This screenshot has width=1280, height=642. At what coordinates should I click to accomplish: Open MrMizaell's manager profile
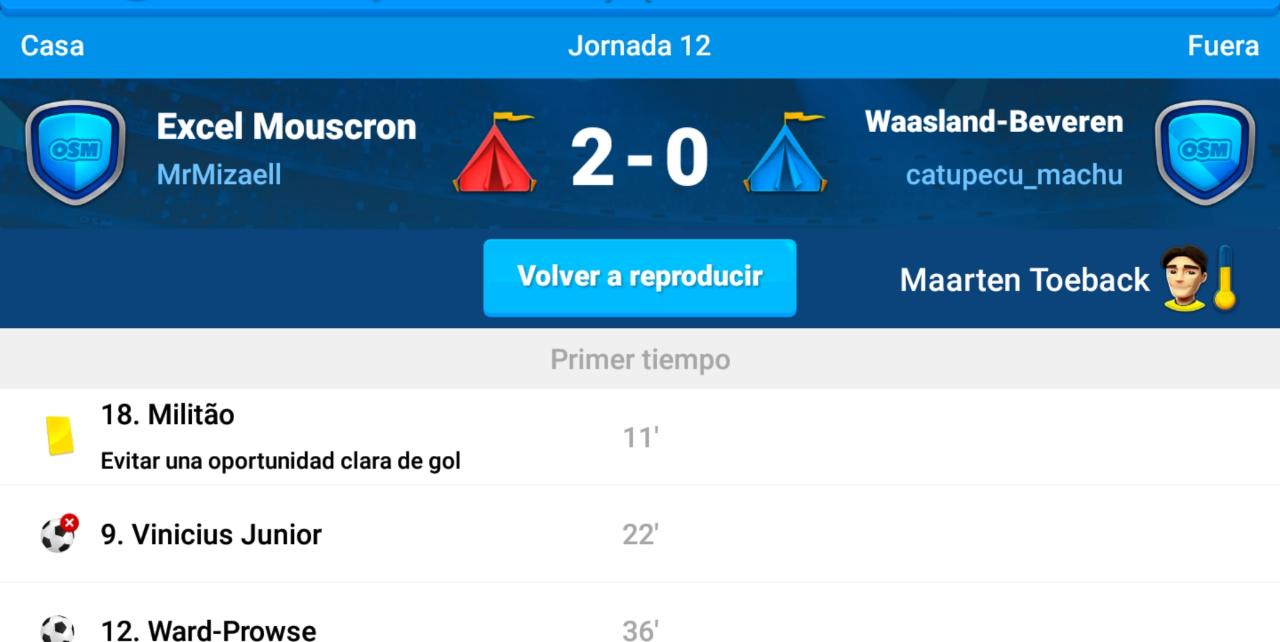(x=219, y=175)
